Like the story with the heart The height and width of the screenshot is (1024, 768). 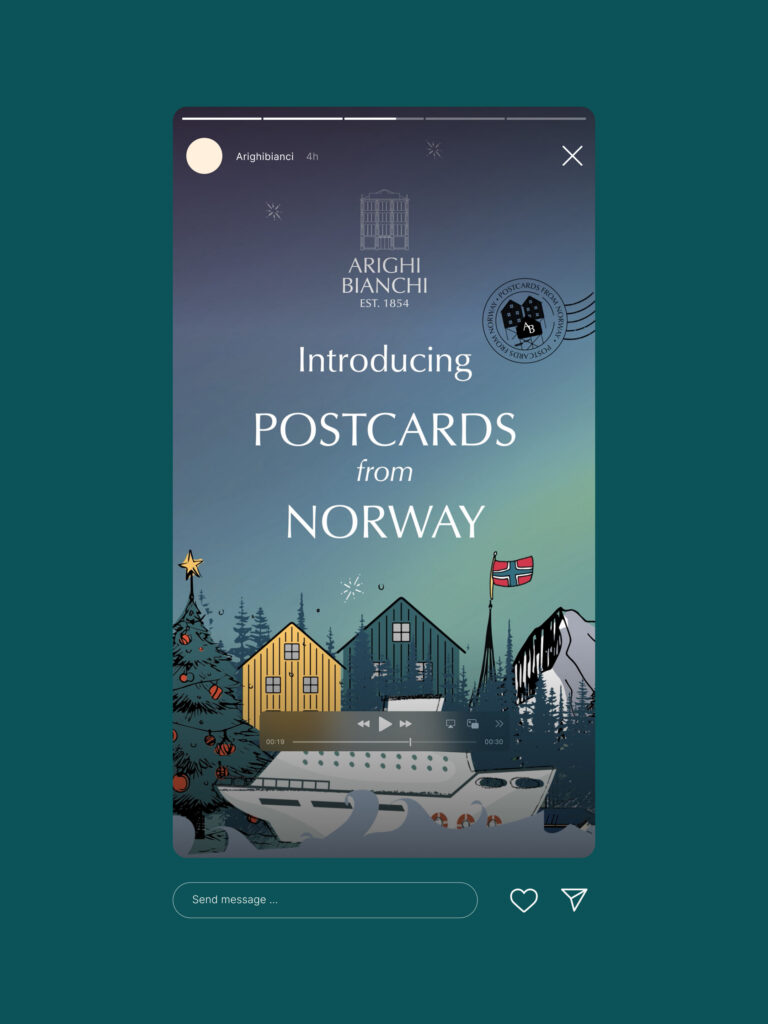pyautogui.click(x=524, y=900)
